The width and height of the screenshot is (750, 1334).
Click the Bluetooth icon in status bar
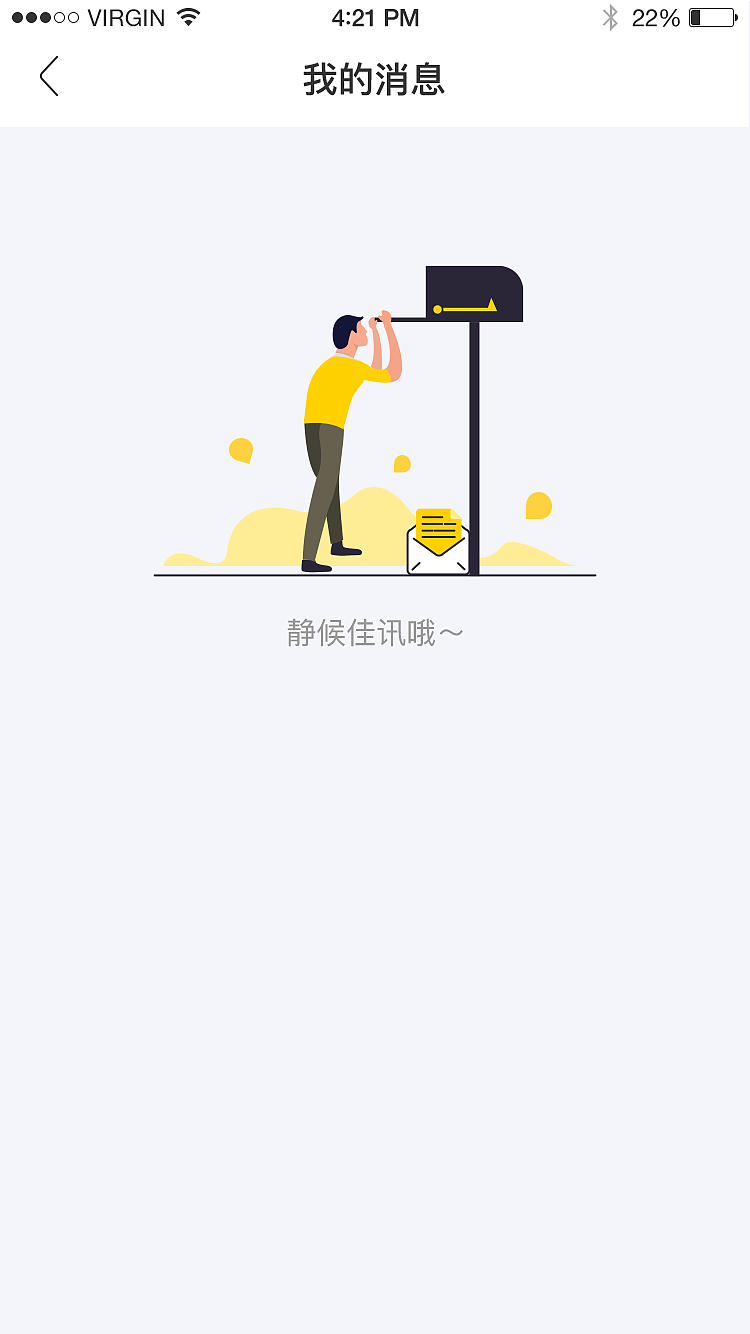tap(611, 16)
